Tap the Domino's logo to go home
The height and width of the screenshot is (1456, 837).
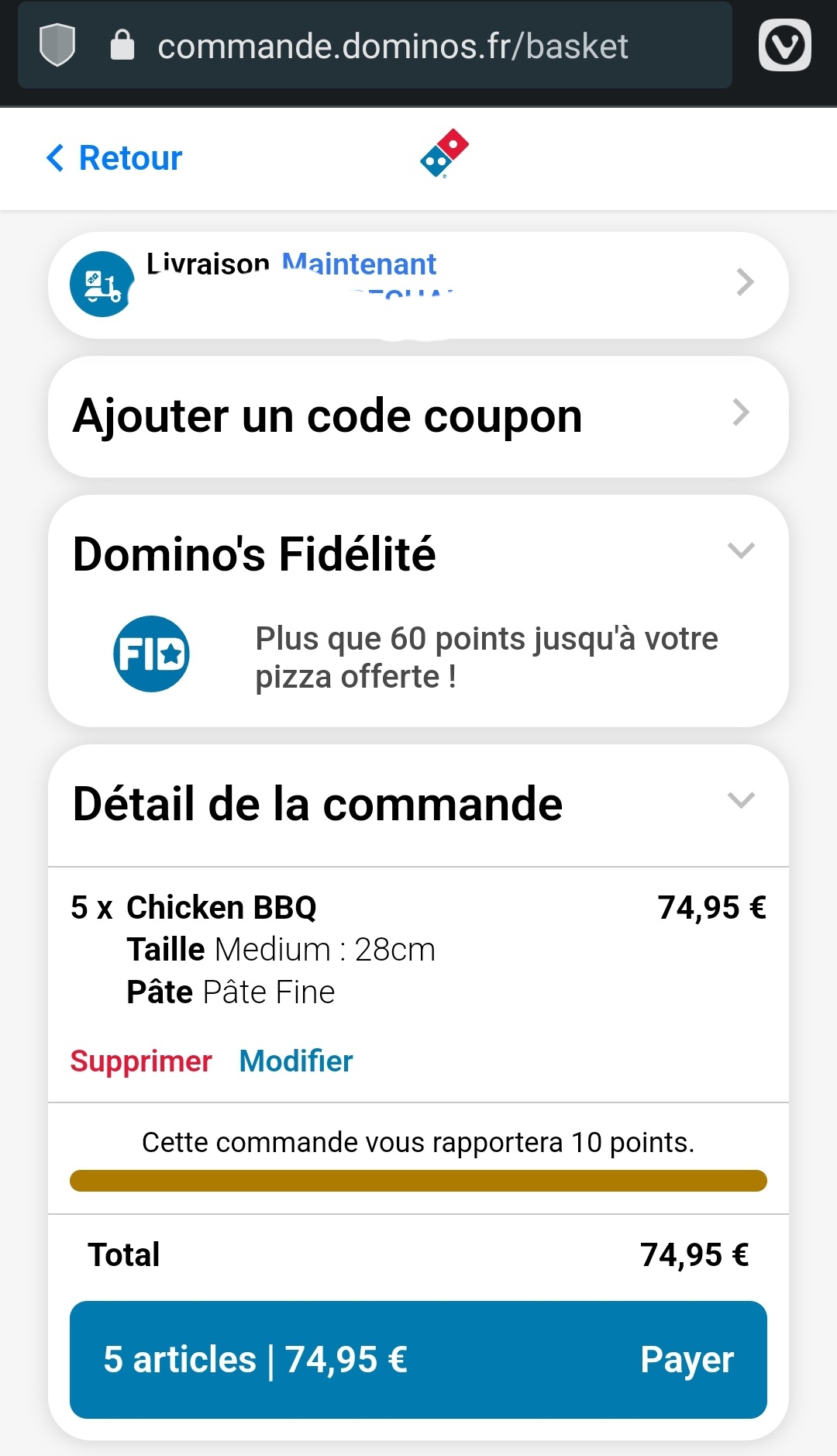(444, 154)
